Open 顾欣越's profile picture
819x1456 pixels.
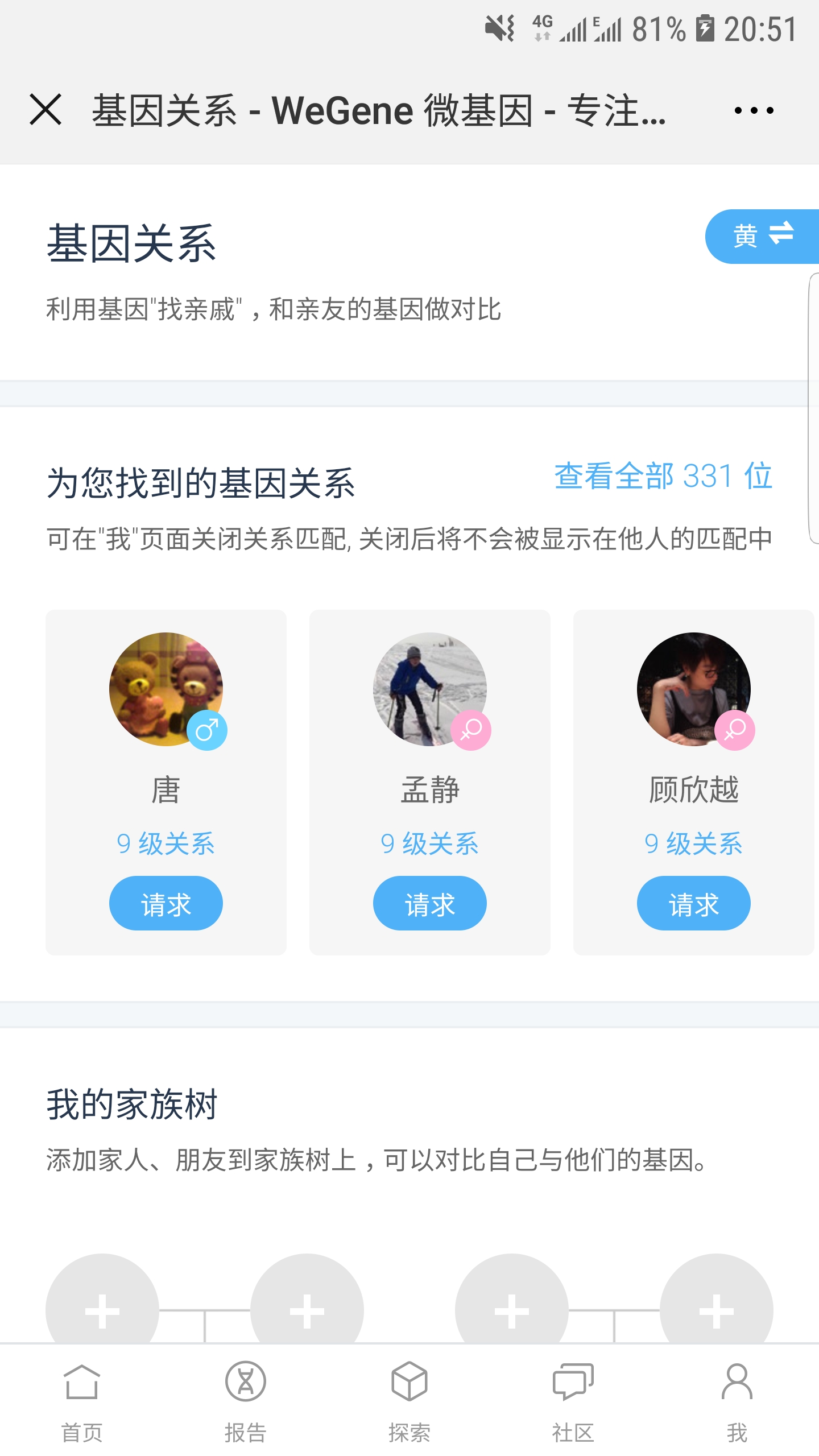[694, 689]
